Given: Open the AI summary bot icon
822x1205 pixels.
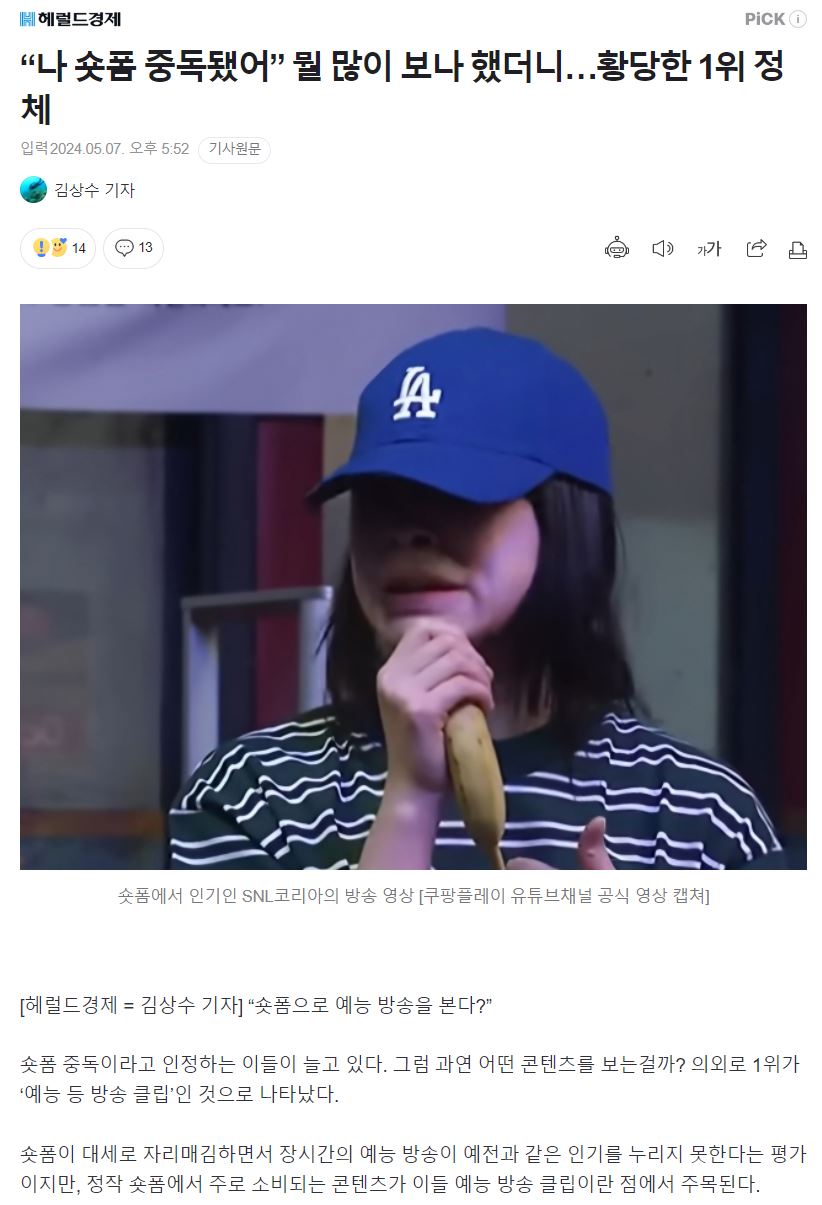Looking at the screenshot, I should tap(617, 248).
